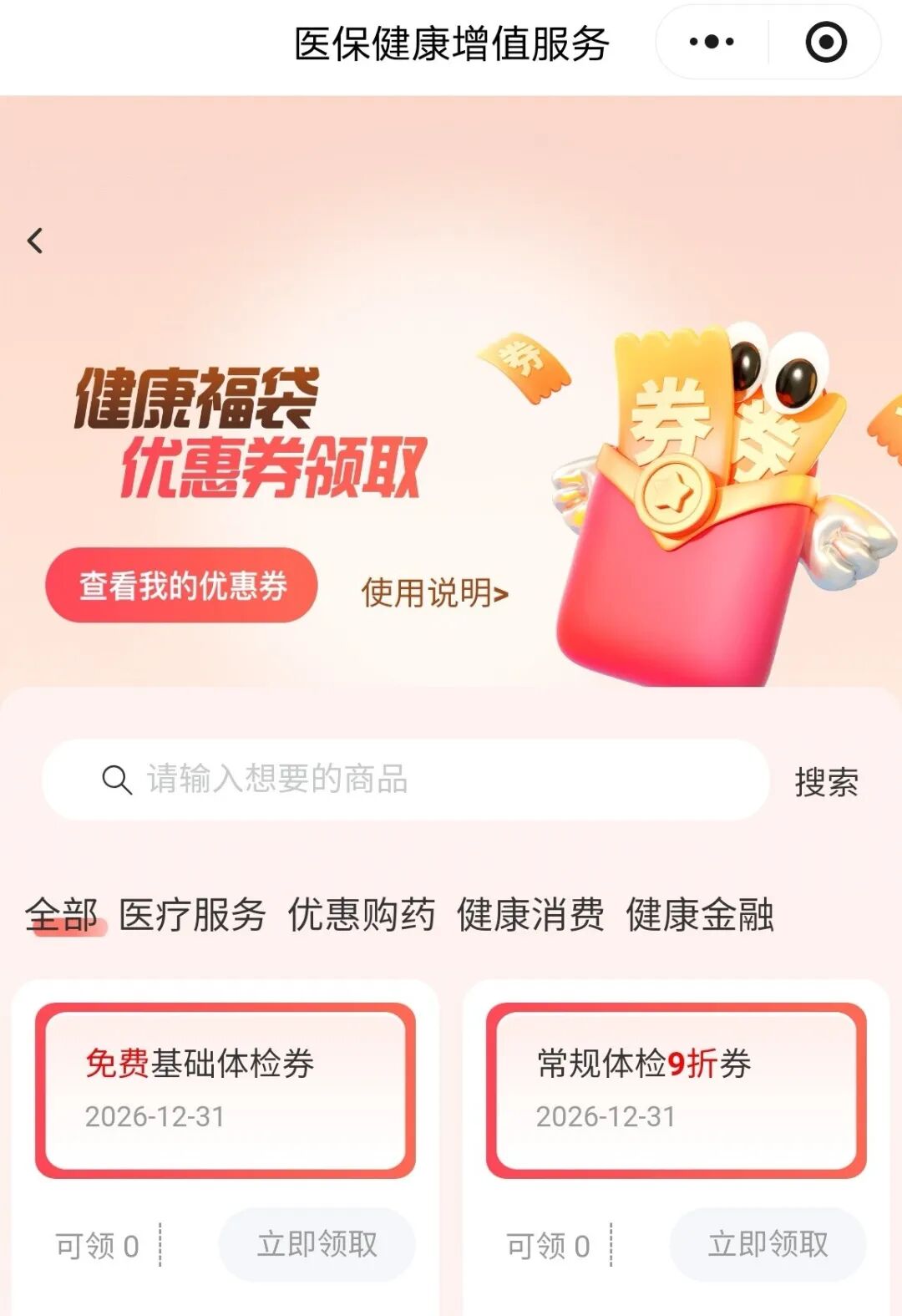Screen dimensions: 902x1316
Task: Close the mini program via circle icon
Action: pyautogui.click(x=825, y=42)
